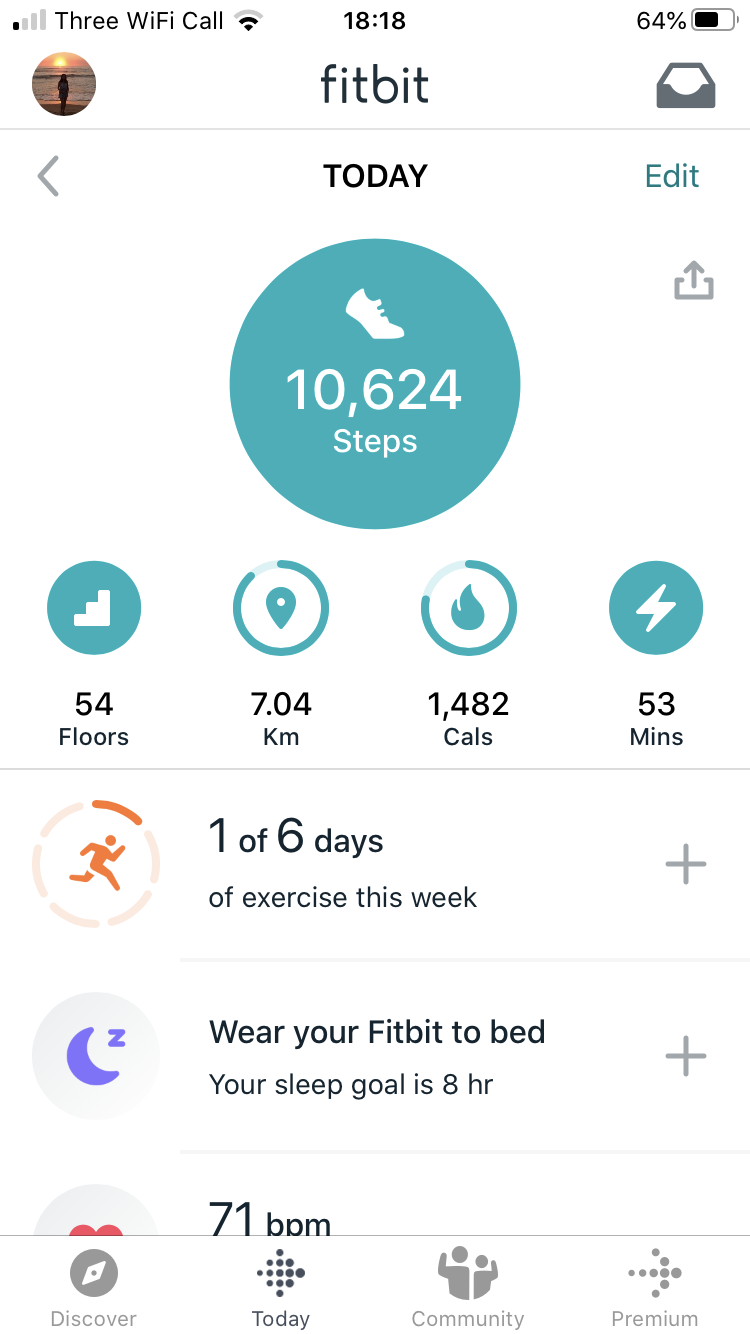The height and width of the screenshot is (1334, 750).
Task: Tap Edit to customize dashboard
Action: point(671,177)
